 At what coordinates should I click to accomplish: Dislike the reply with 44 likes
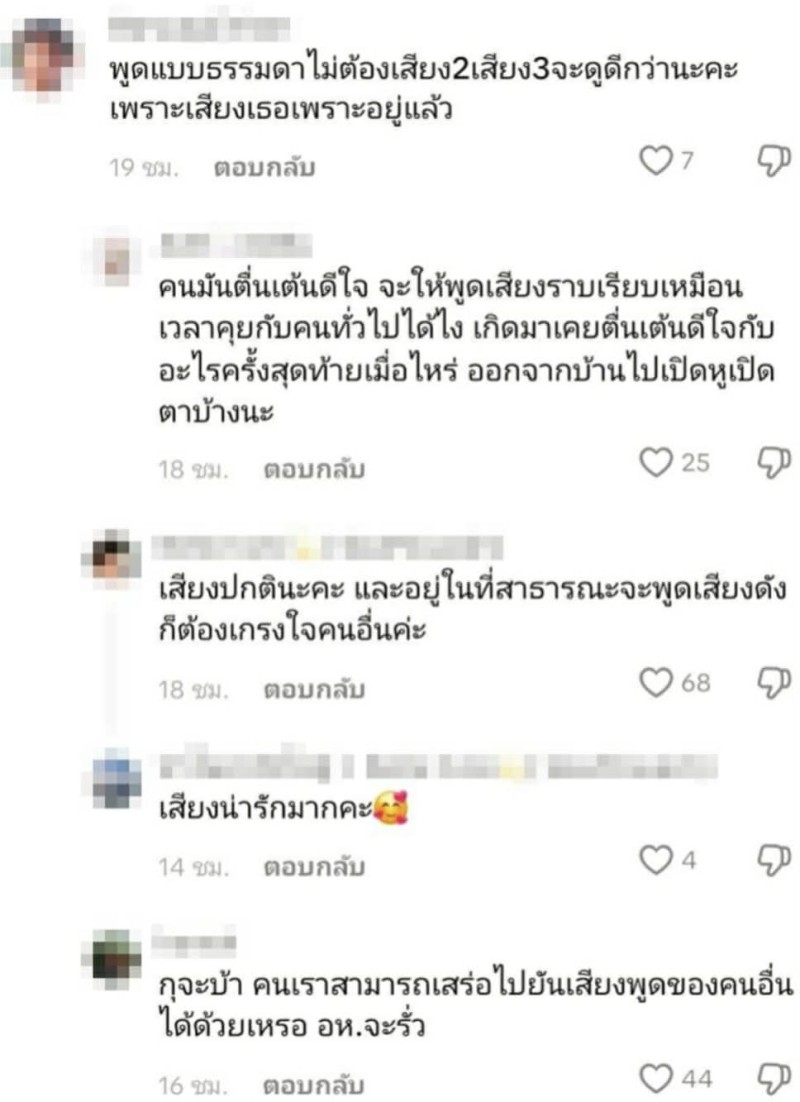[771, 1080]
